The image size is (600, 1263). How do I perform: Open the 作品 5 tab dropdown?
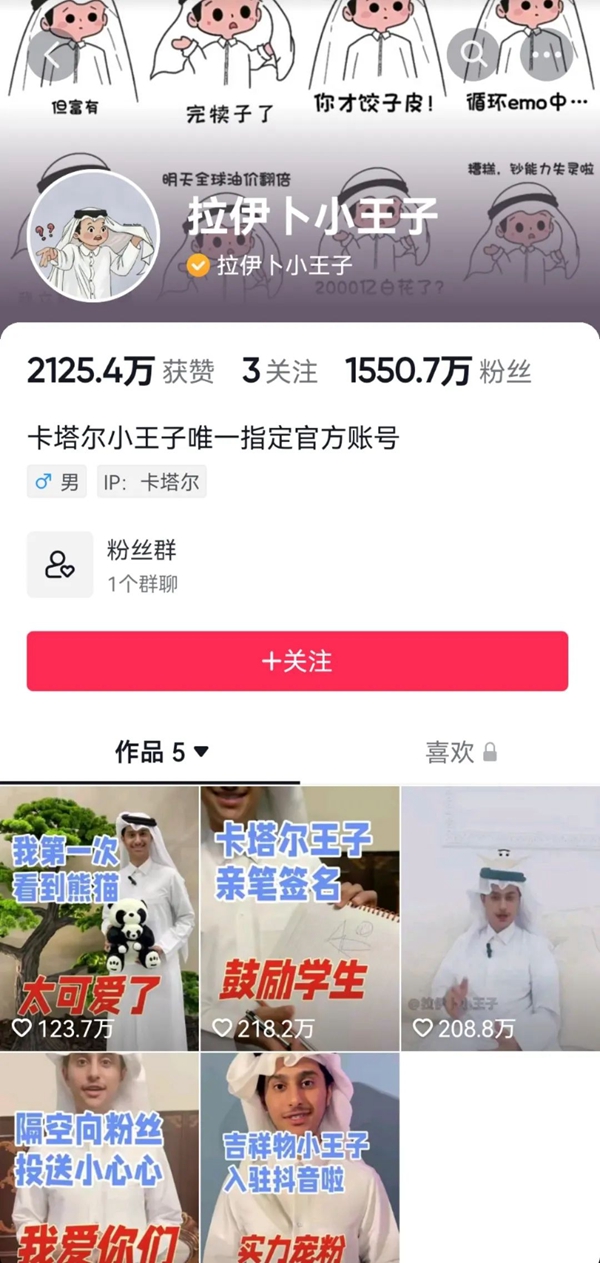[x=162, y=752]
